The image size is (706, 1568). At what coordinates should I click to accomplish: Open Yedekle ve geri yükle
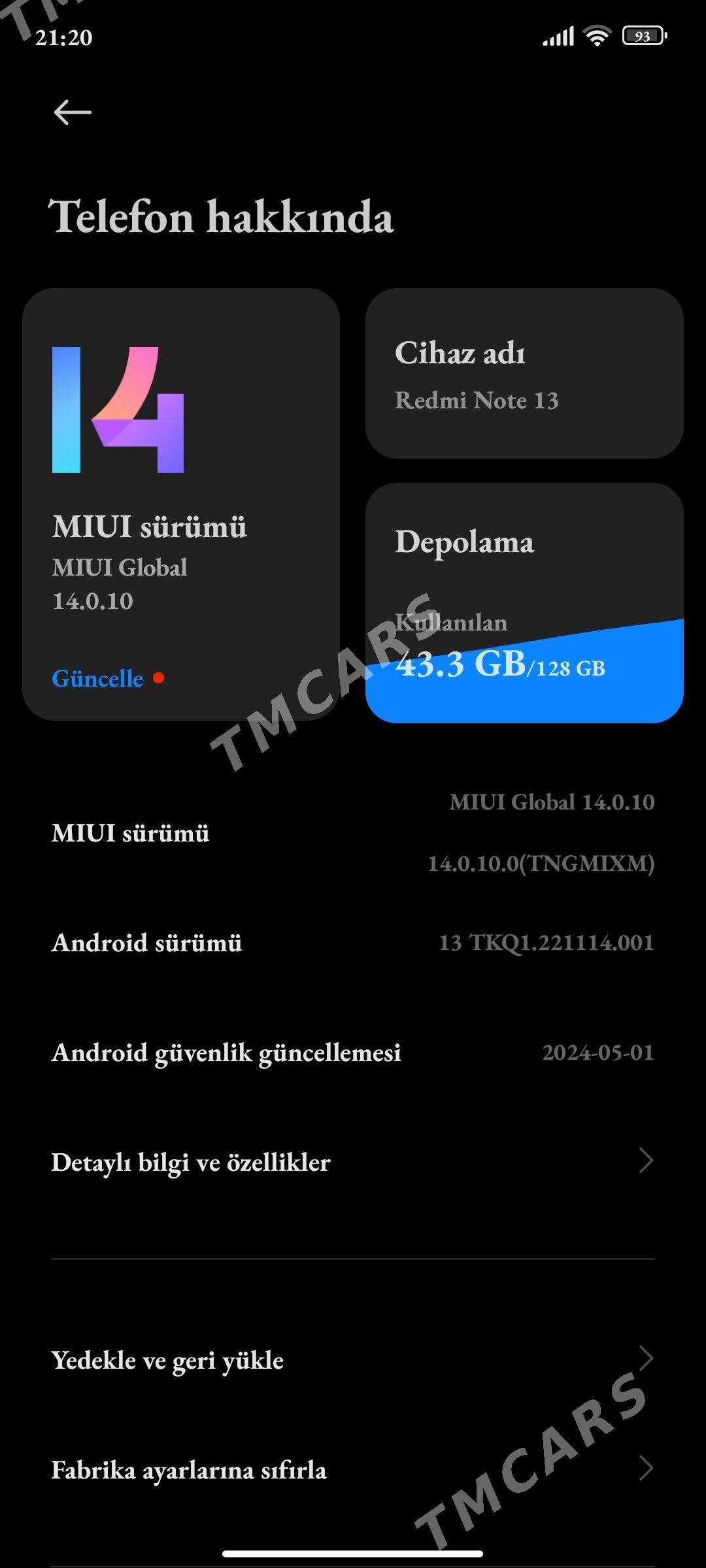point(353,1360)
